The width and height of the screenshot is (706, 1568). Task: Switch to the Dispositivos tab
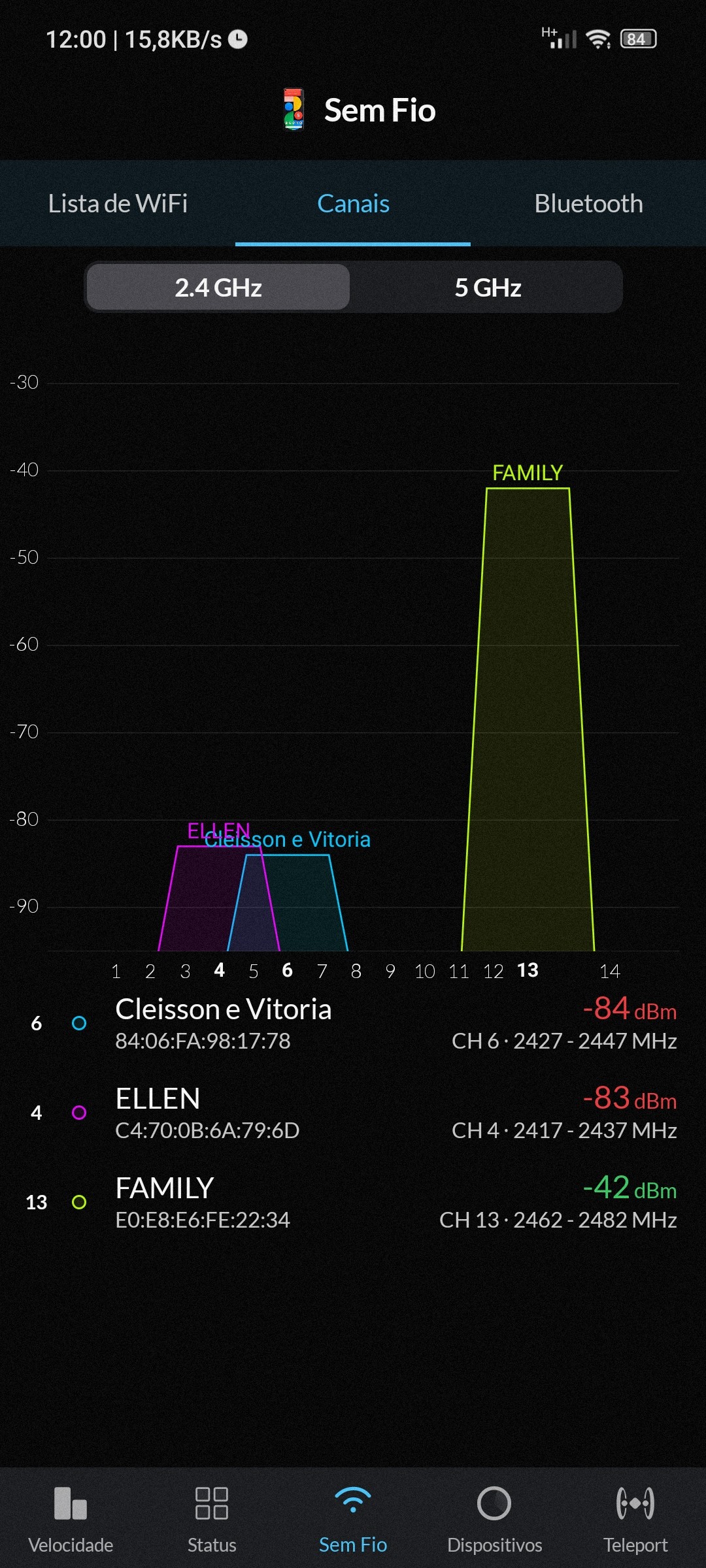tap(494, 1517)
